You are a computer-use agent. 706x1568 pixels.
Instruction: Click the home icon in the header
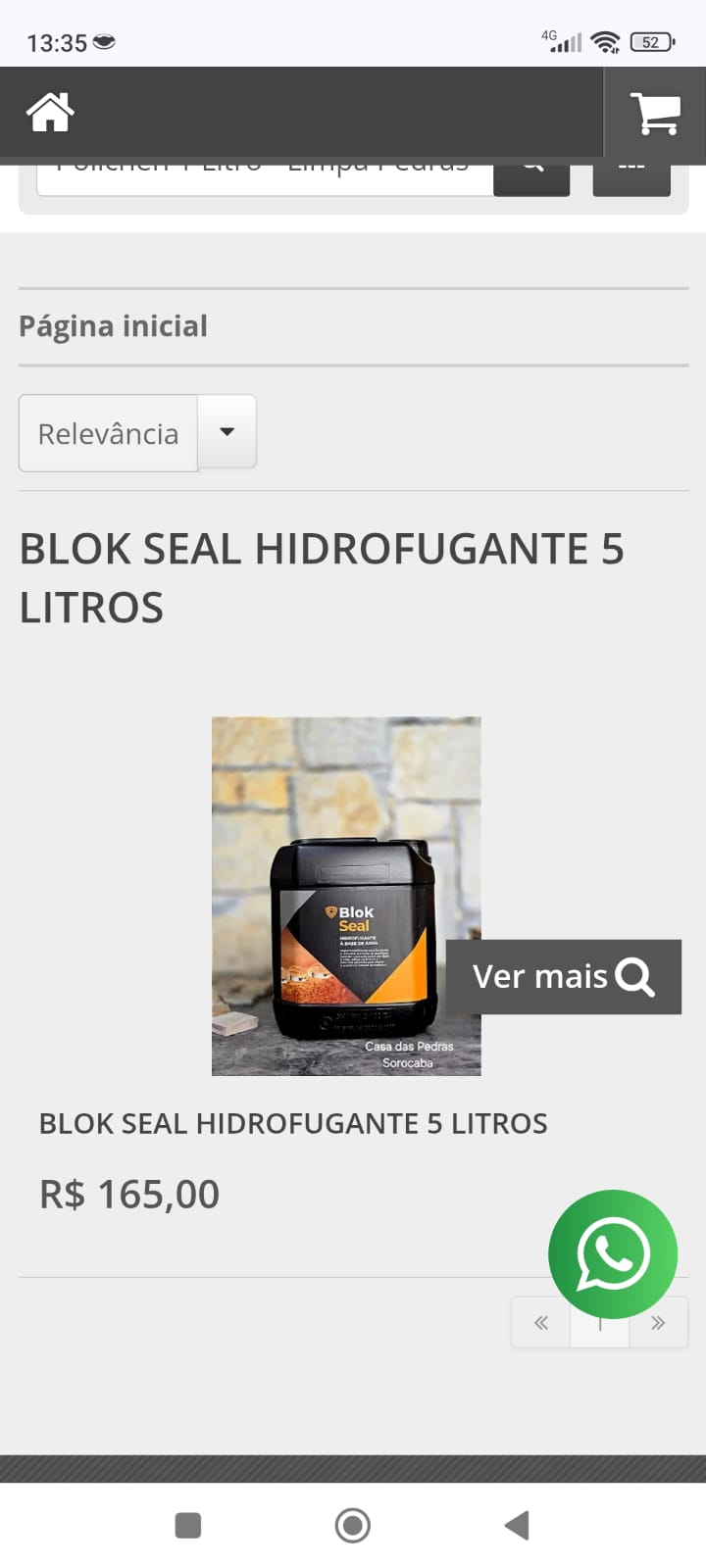pos(49,111)
